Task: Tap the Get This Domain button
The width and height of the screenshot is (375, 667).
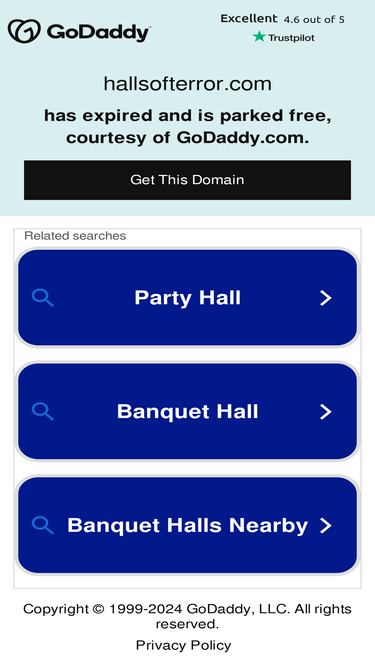Action: click(187, 180)
